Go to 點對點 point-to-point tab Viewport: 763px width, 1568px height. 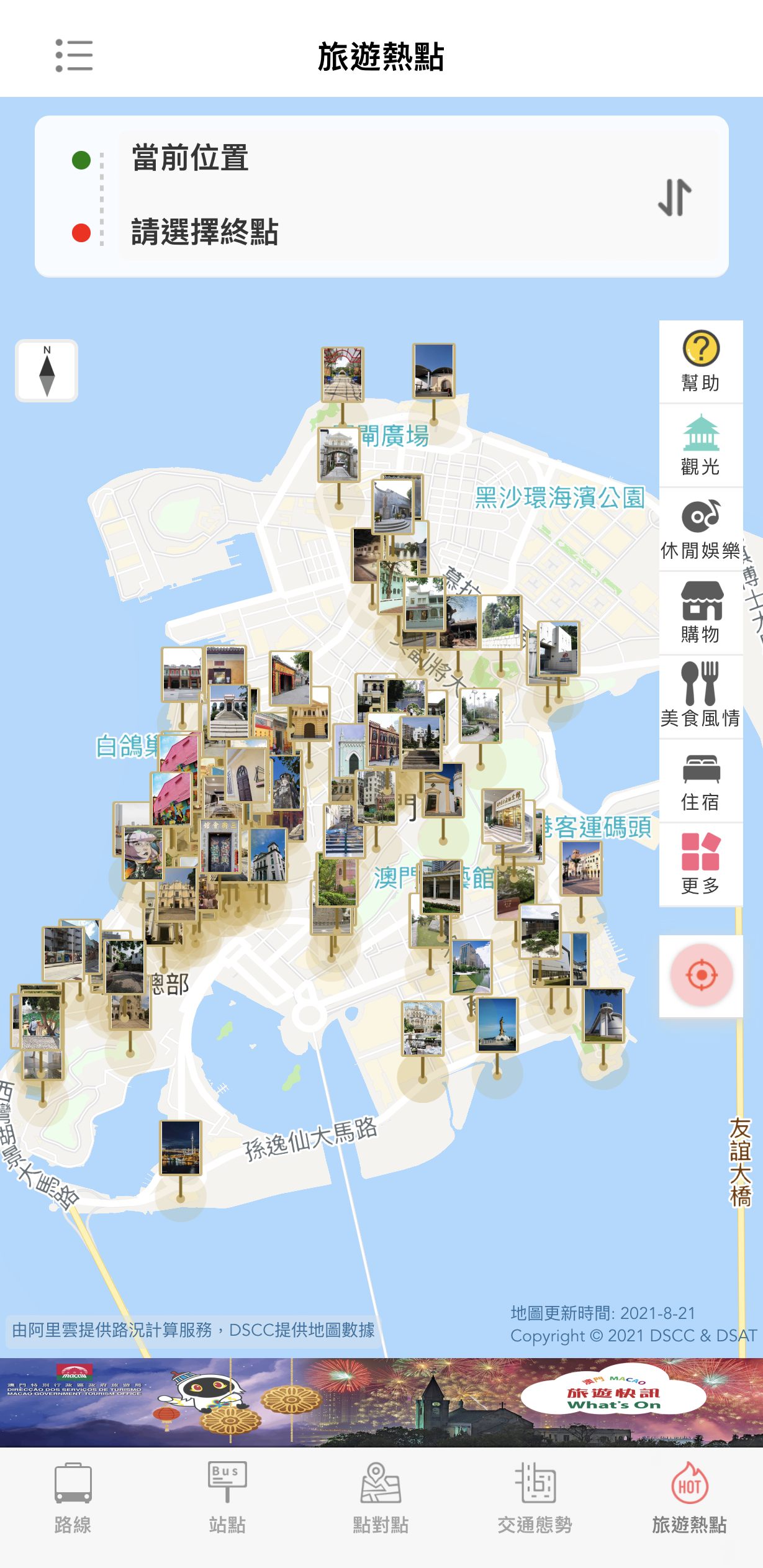(381, 1497)
